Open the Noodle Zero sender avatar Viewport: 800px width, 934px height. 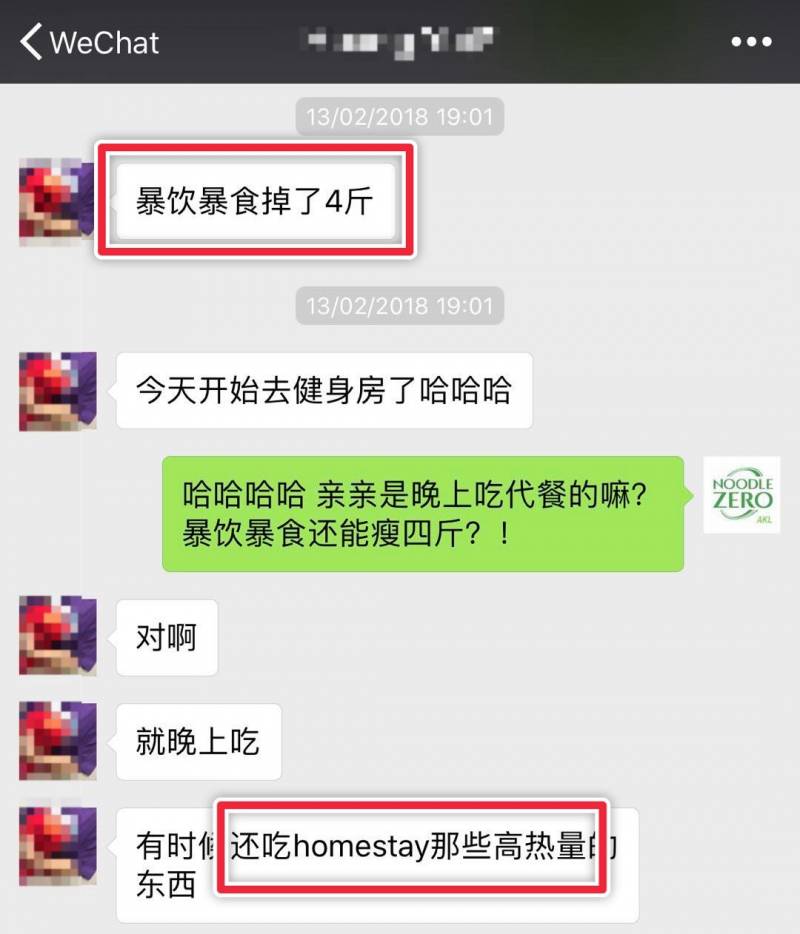(x=741, y=495)
